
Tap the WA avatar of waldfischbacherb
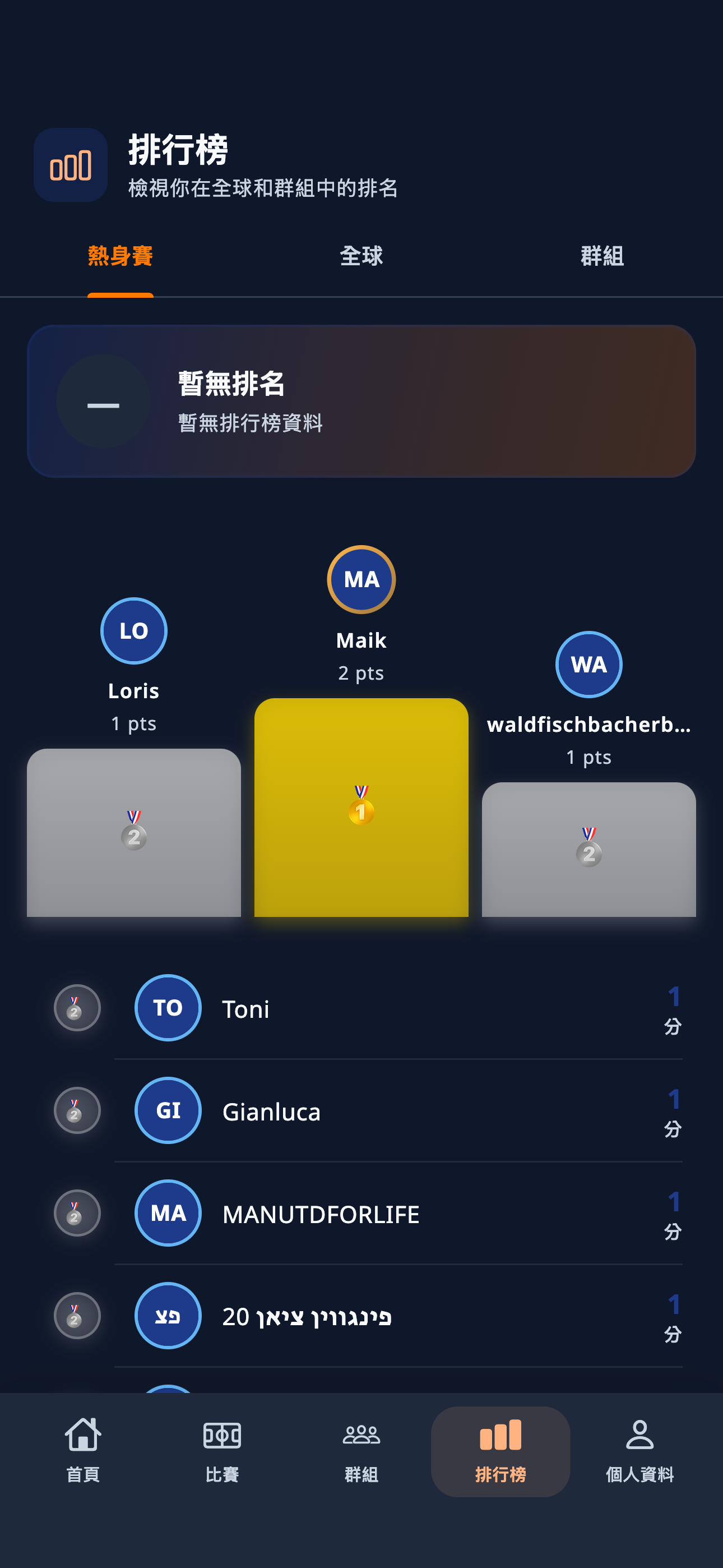tap(588, 664)
